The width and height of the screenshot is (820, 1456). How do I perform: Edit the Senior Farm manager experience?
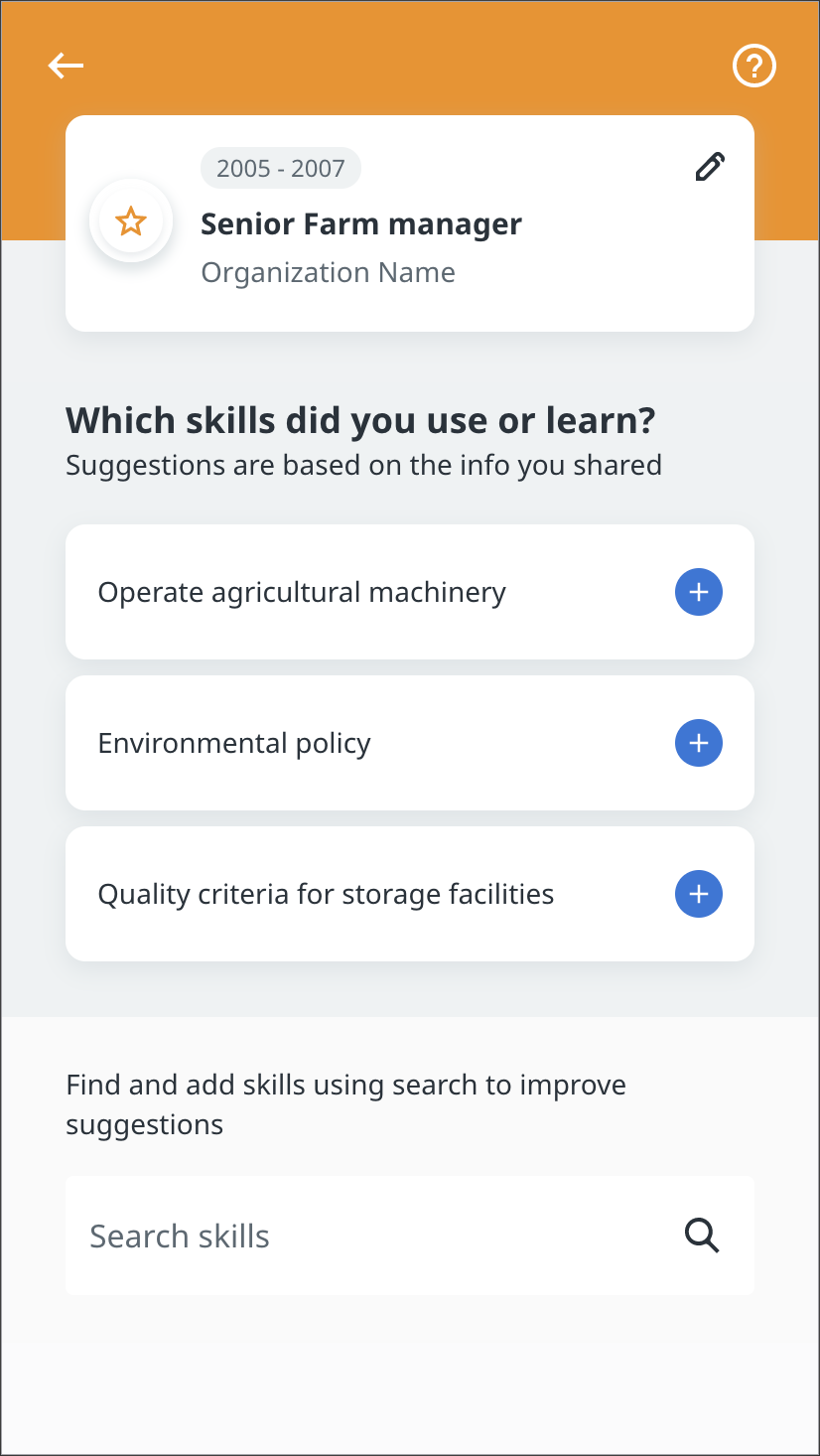[710, 167]
